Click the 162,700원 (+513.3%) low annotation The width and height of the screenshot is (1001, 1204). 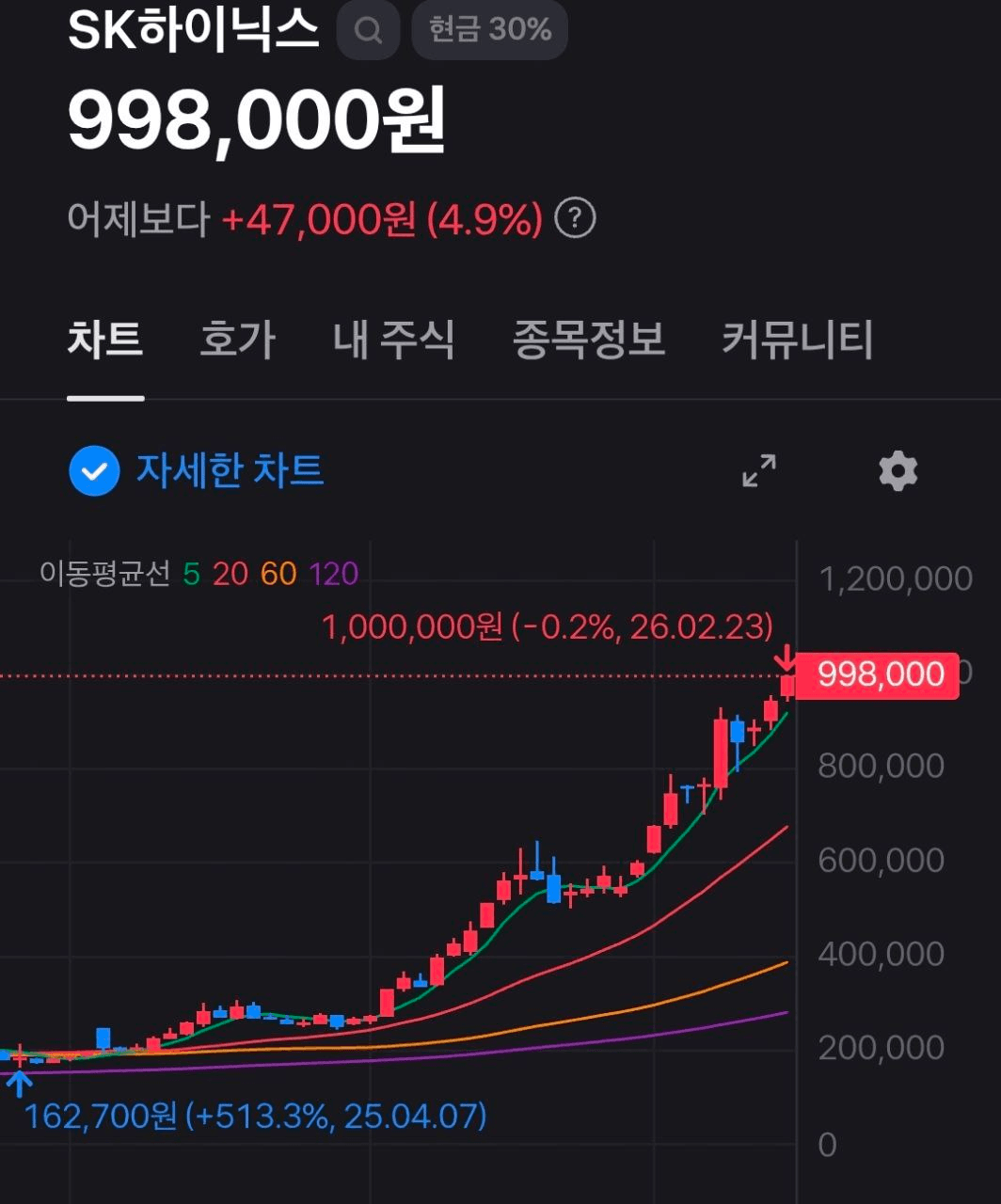pyautogui.click(x=254, y=1119)
